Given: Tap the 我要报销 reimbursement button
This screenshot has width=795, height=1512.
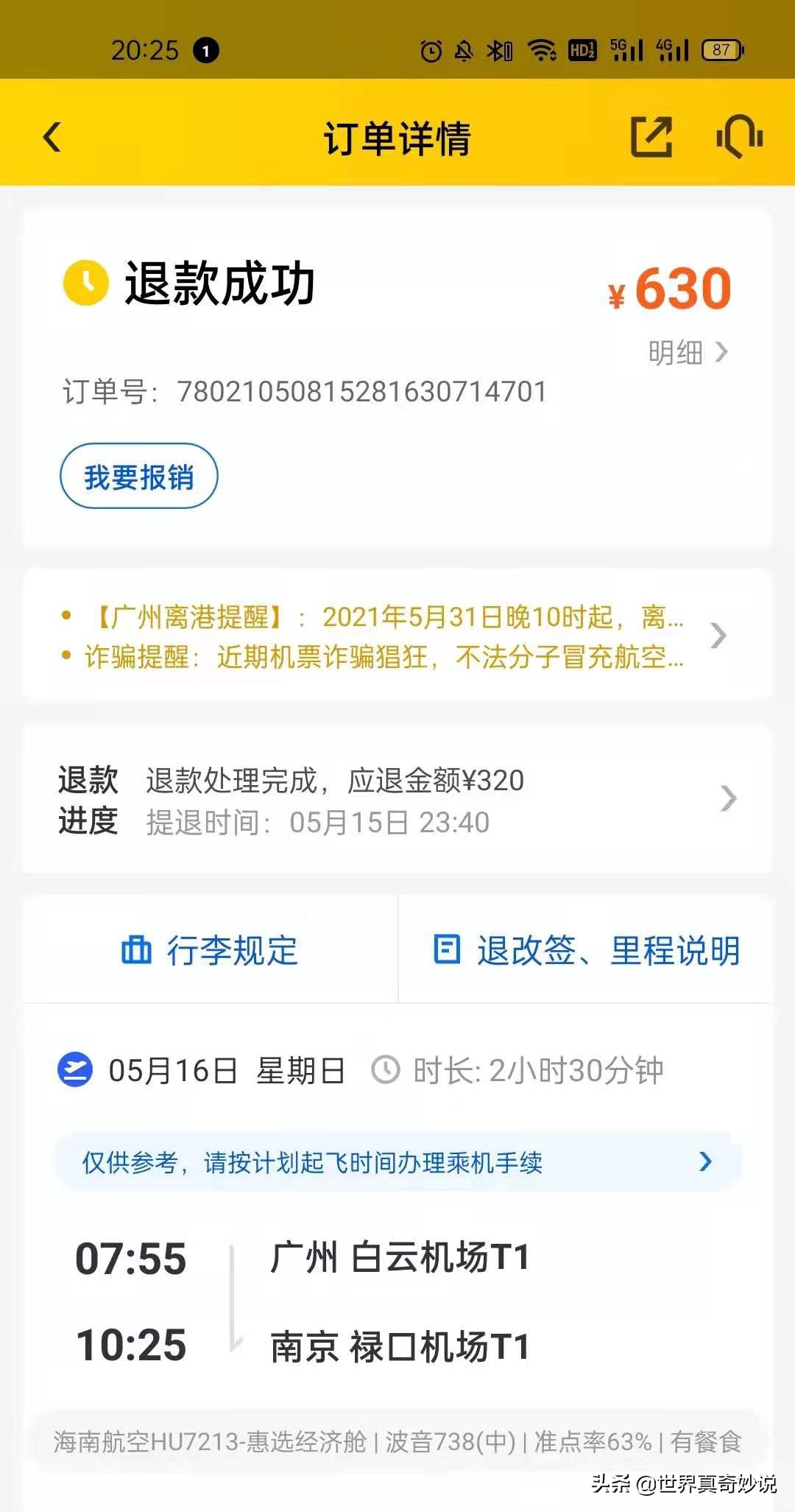Looking at the screenshot, I should coord(139,477).
